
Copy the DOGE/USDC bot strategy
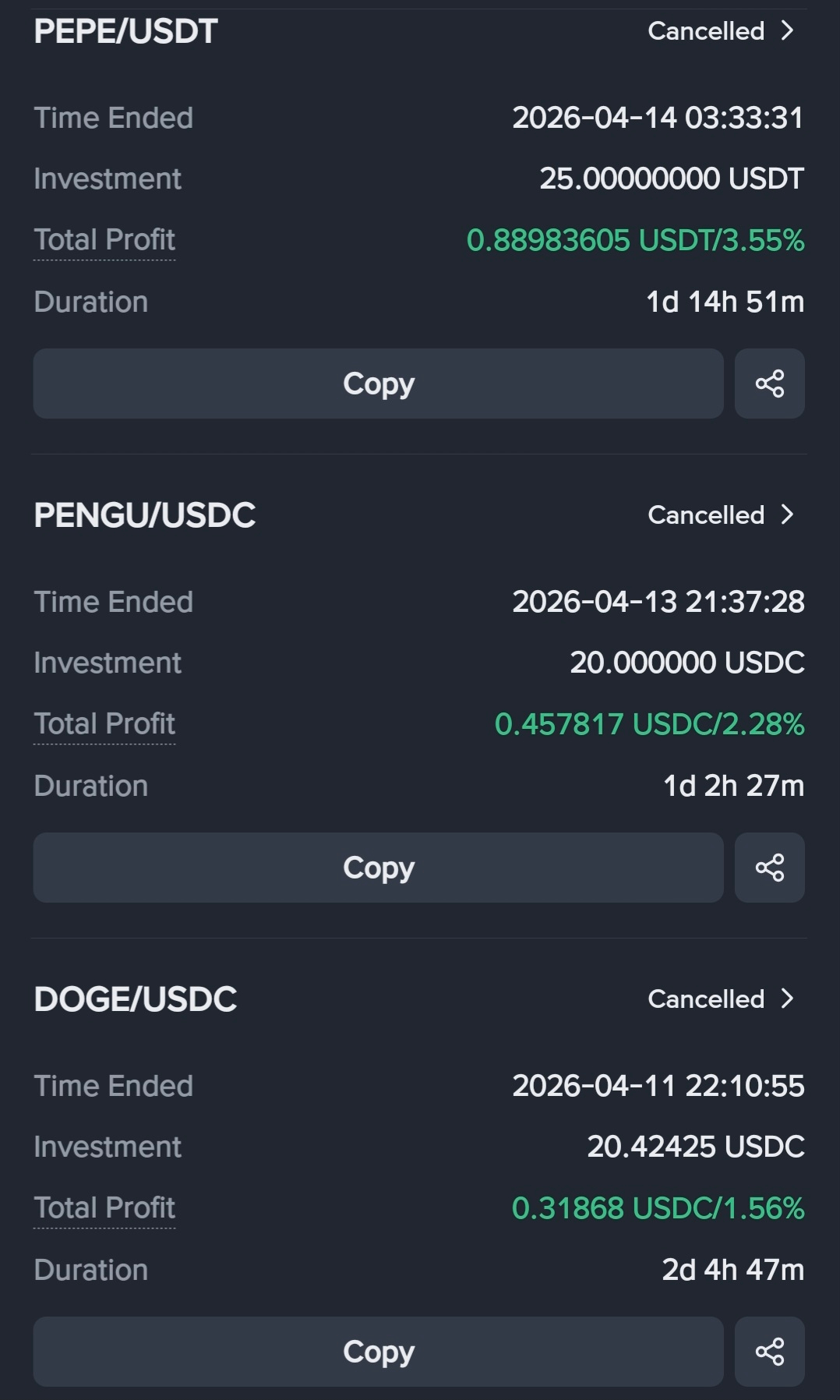click(378, 1352)
